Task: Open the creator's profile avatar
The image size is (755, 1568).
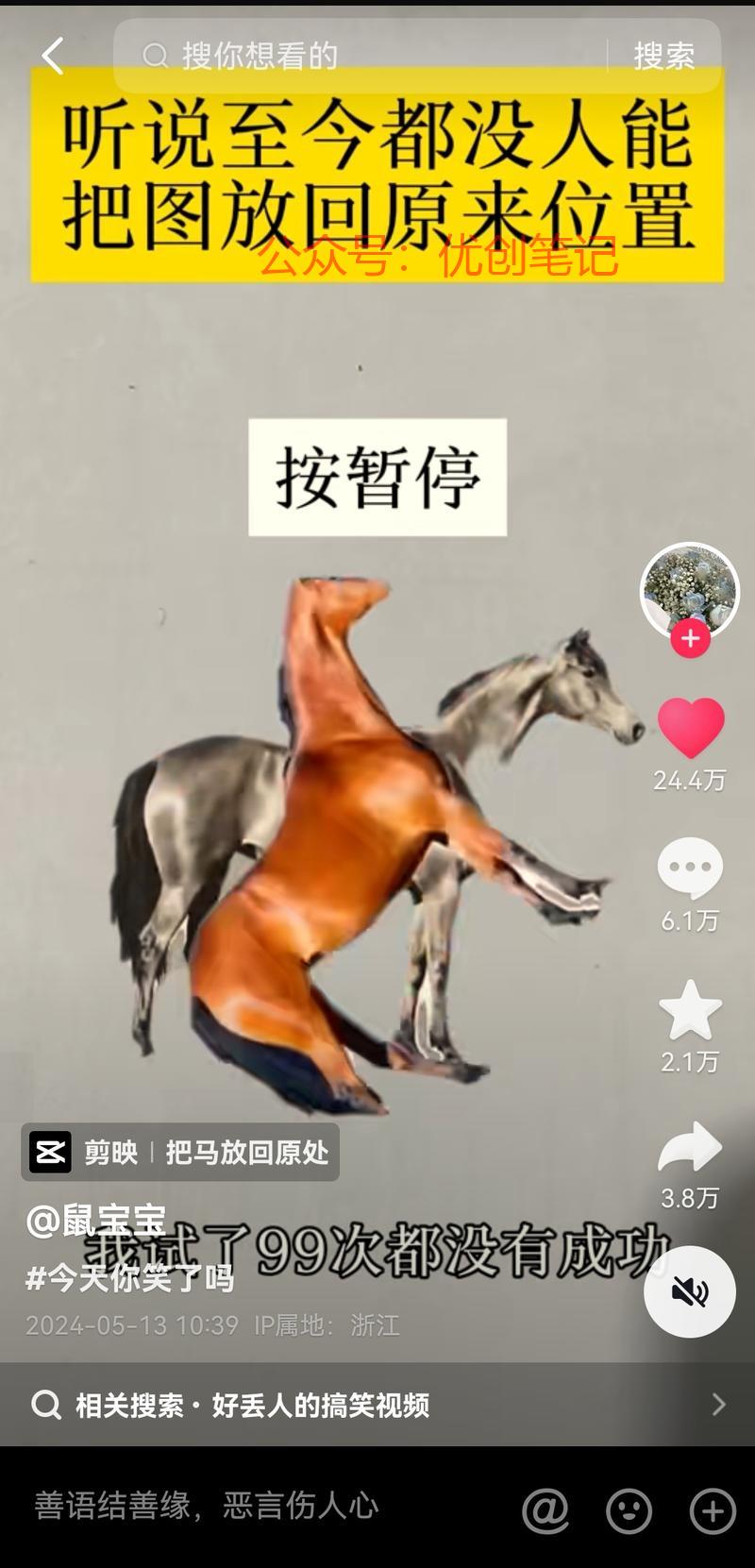Action: click(690, 591)
